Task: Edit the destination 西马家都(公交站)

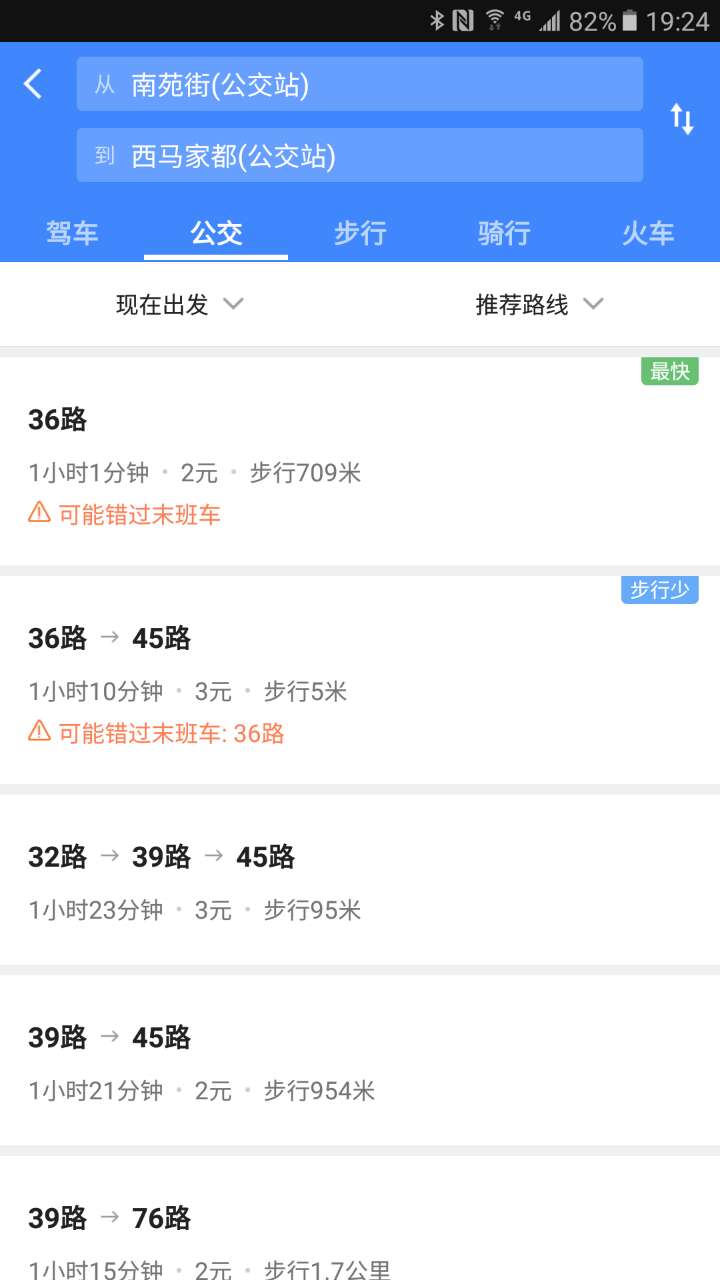Action: [360, 155]
